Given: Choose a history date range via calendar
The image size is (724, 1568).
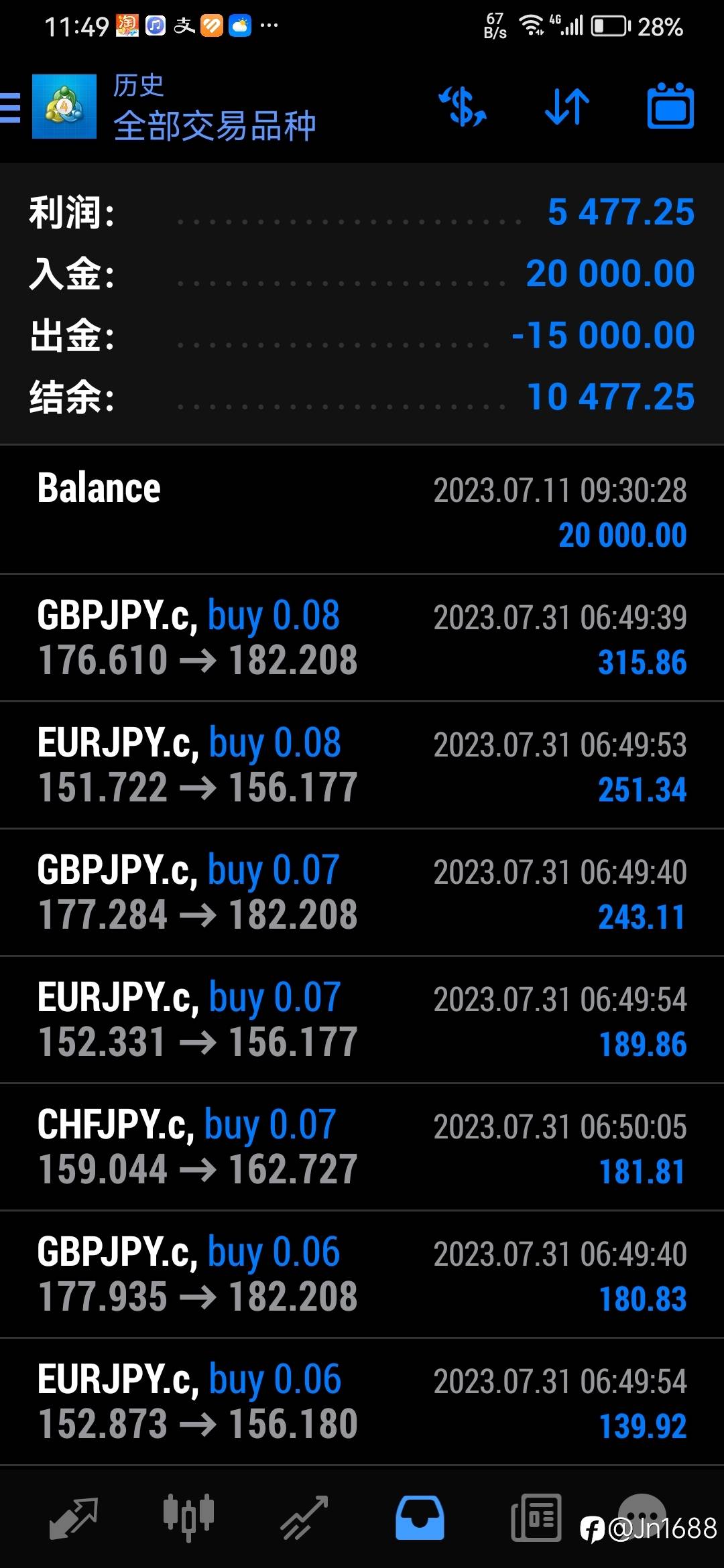Looking at the screenshot, I should 670,107.
